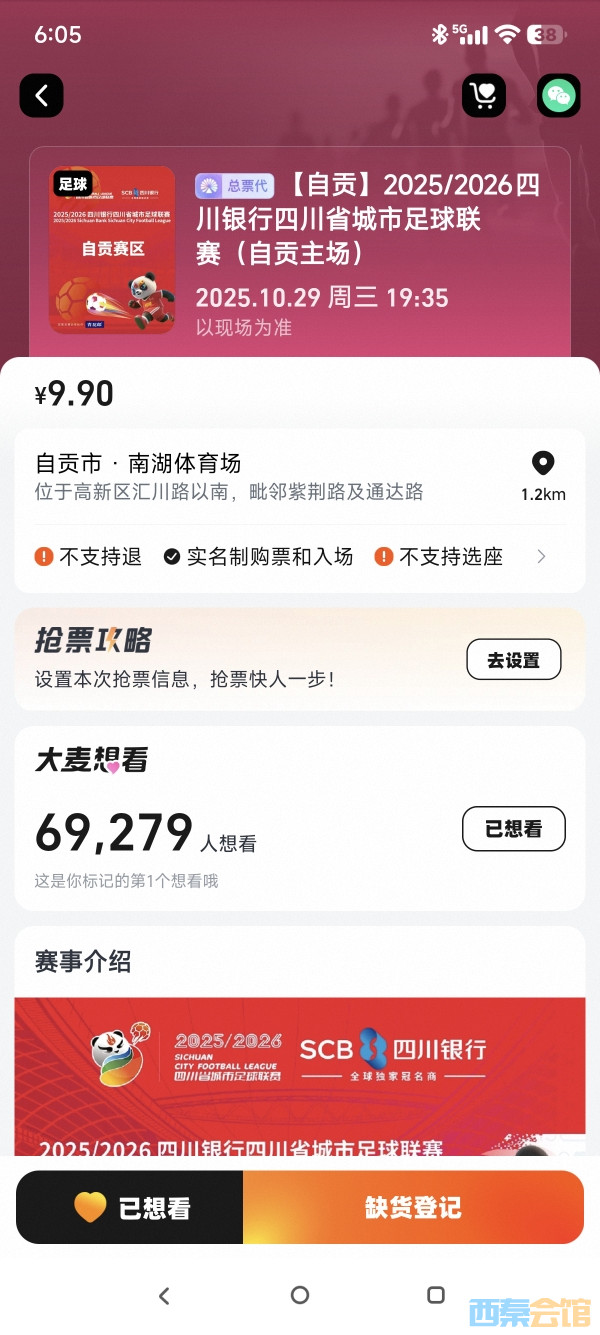Go back using the top-left arrow
The width and height of the screenshot is (600, 1335).
click(x=42, y=96)
